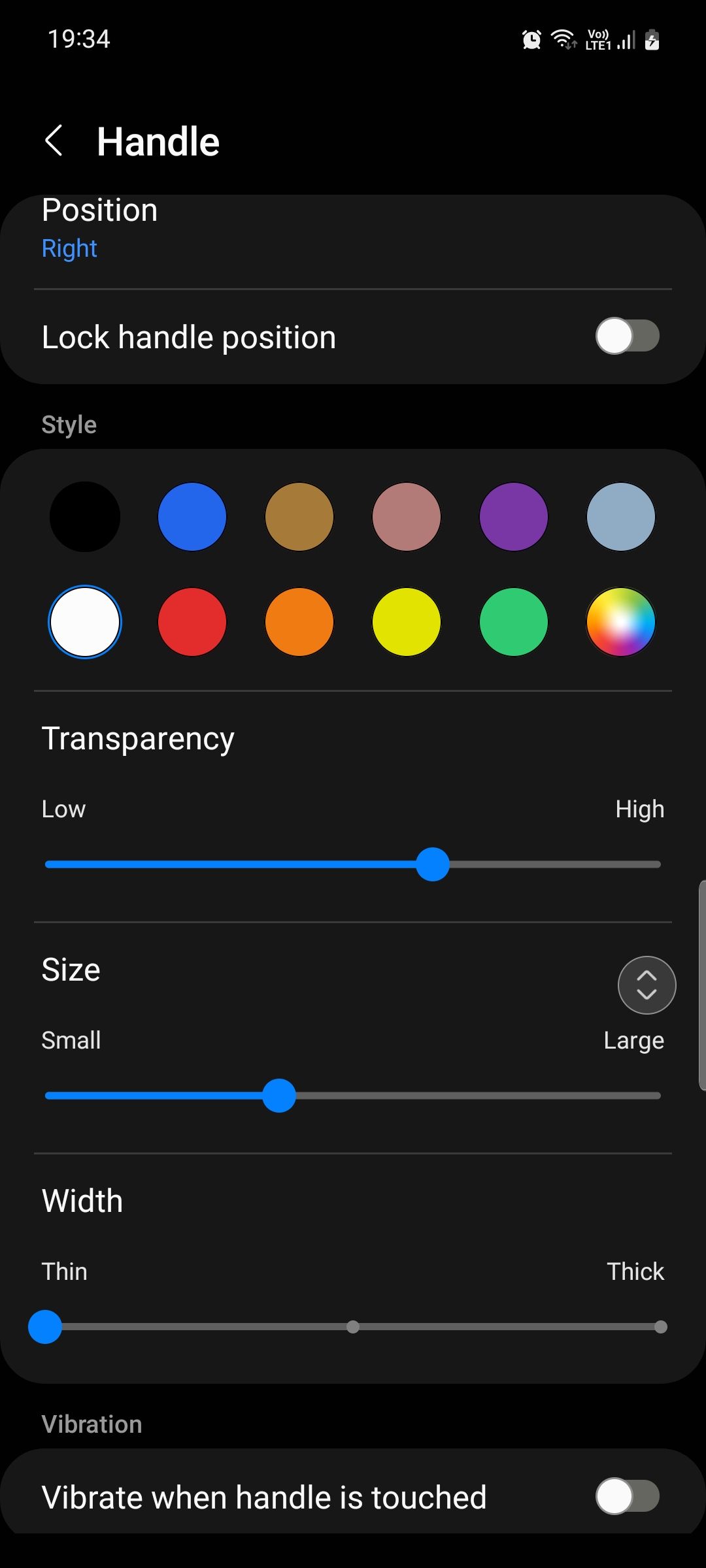Select the blue handle color
Screen dimensions: 706x1568
pyautogui.click(x=192, y=516)
